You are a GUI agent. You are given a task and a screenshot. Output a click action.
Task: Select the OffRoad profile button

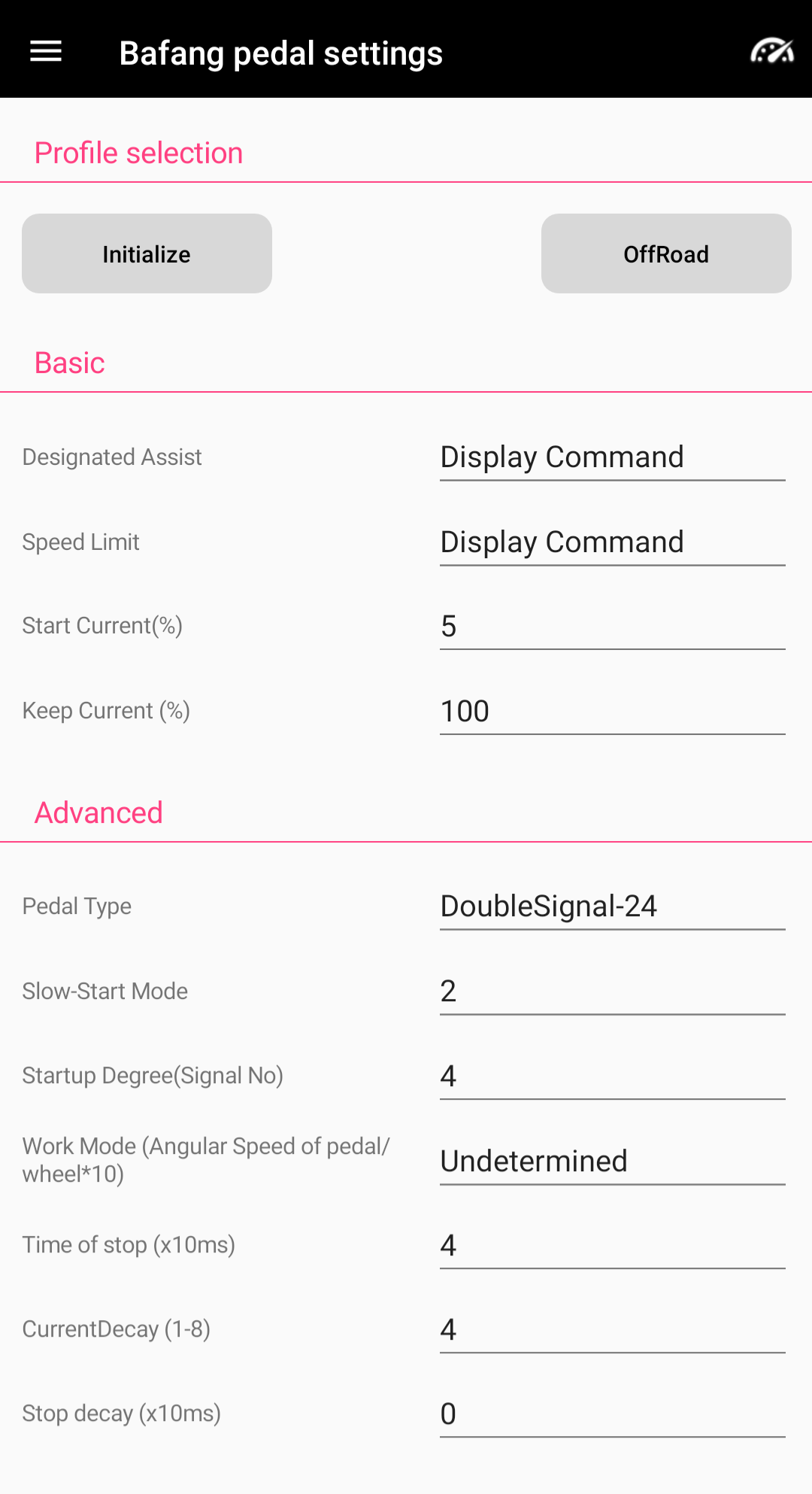[x=665, y=254]
